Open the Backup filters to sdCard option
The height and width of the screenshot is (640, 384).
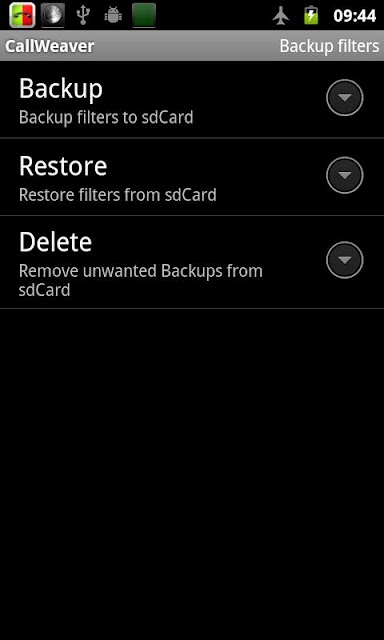[192, 100]
